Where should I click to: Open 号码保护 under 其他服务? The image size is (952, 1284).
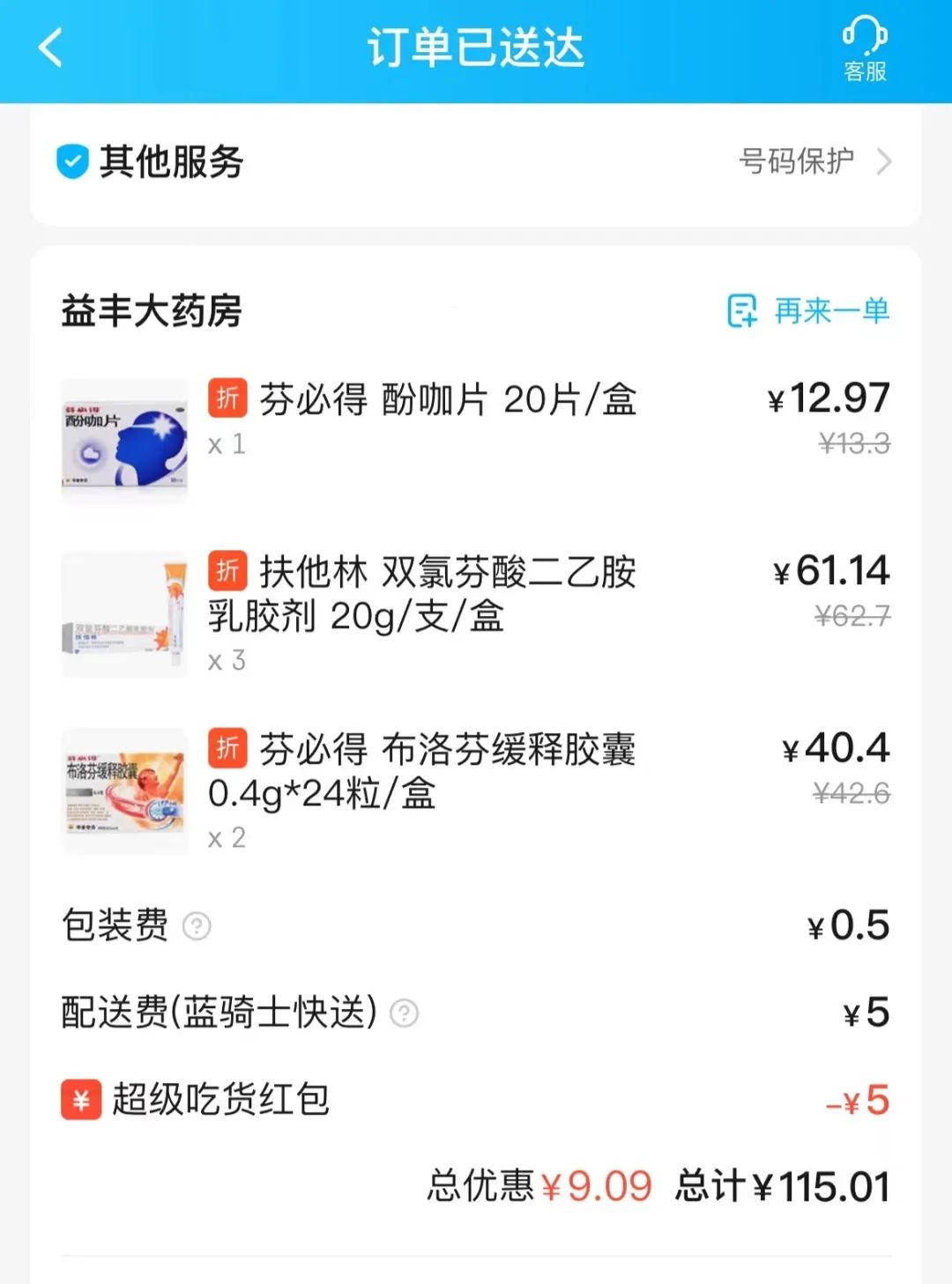click(814, 161)
